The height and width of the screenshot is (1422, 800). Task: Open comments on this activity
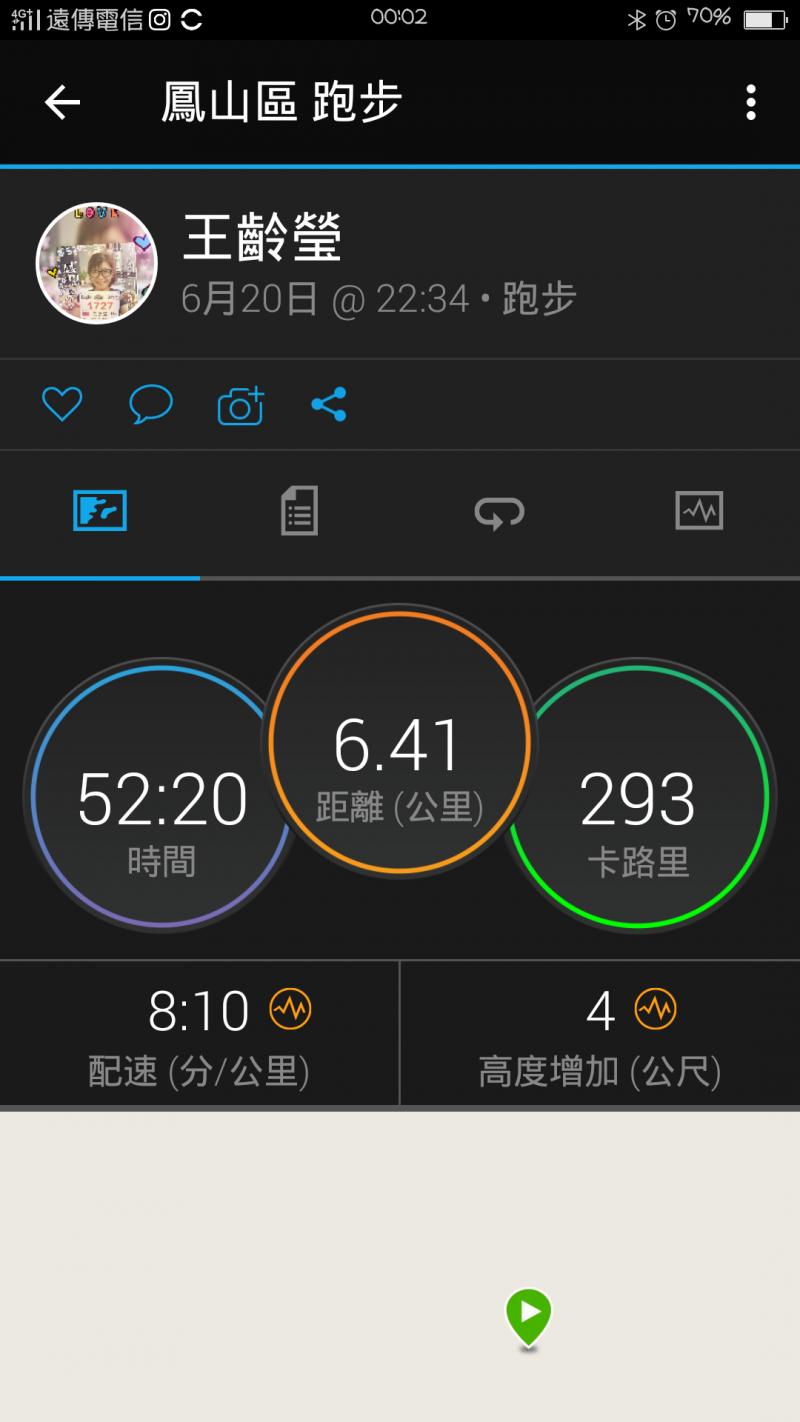coord(151,404)
